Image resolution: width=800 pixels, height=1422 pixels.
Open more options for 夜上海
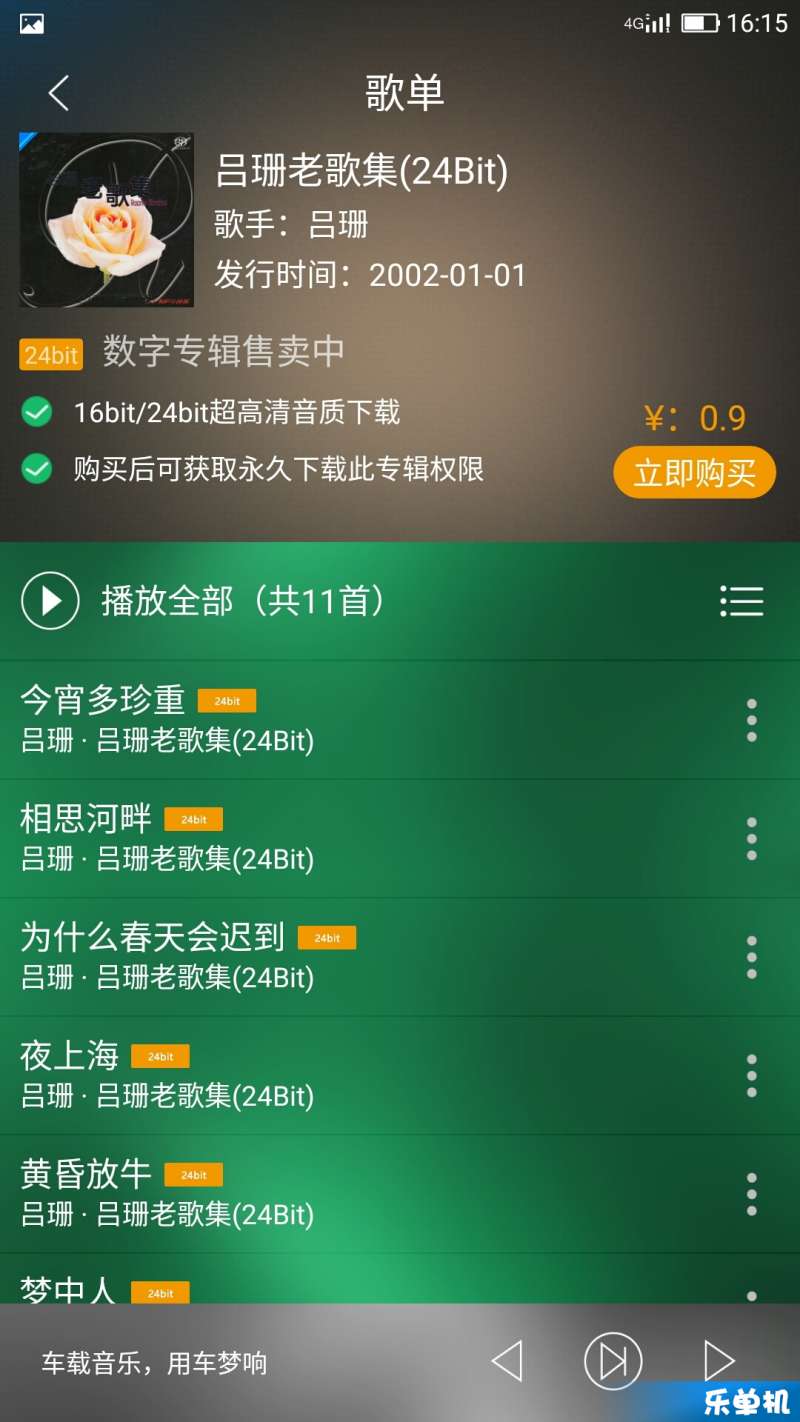[751, 1075]
